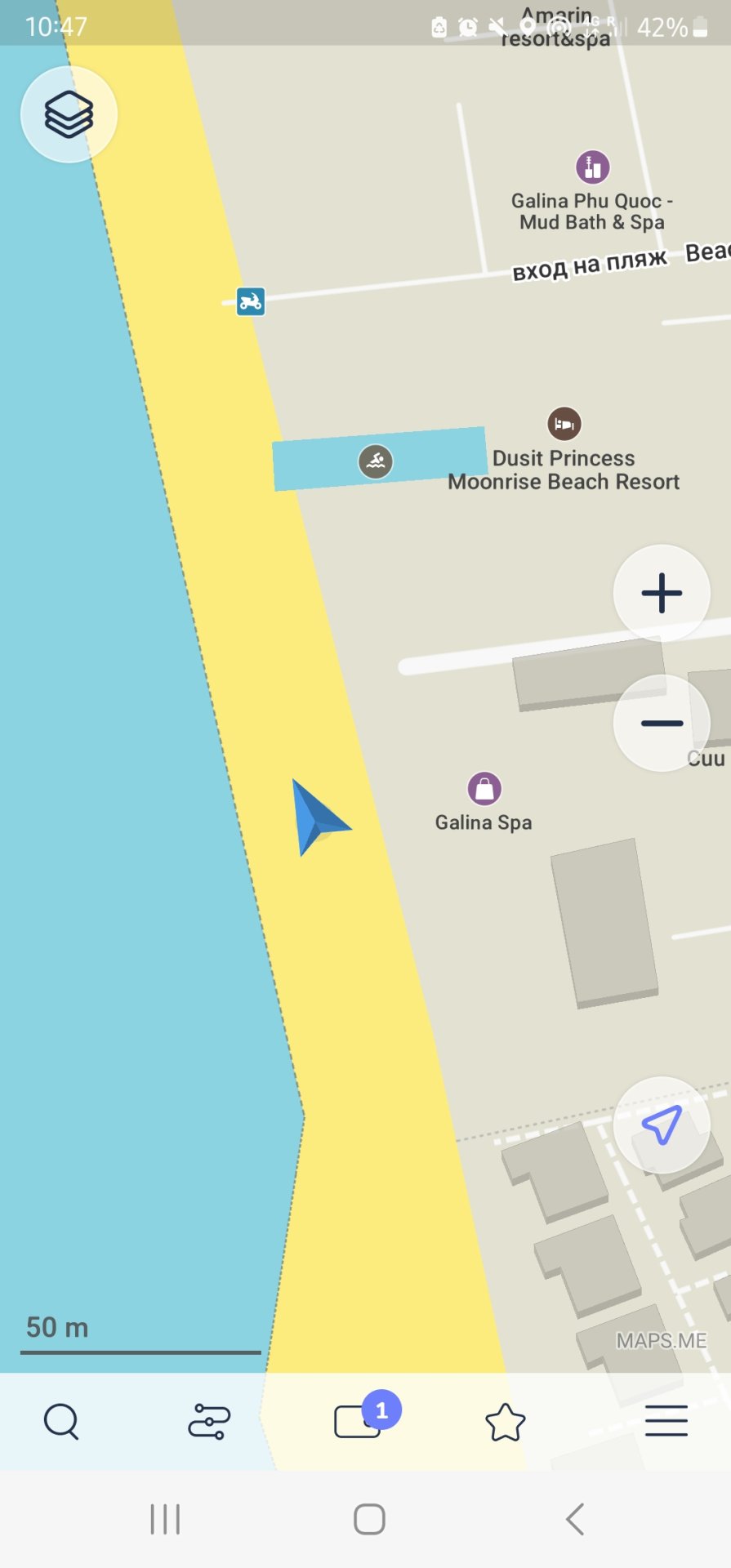Image resolution: width=731 pixels, height=1568 pixels.
Task: Select Dusit Princess Moonrise Beach Resort marker
Action: point(564,424)
